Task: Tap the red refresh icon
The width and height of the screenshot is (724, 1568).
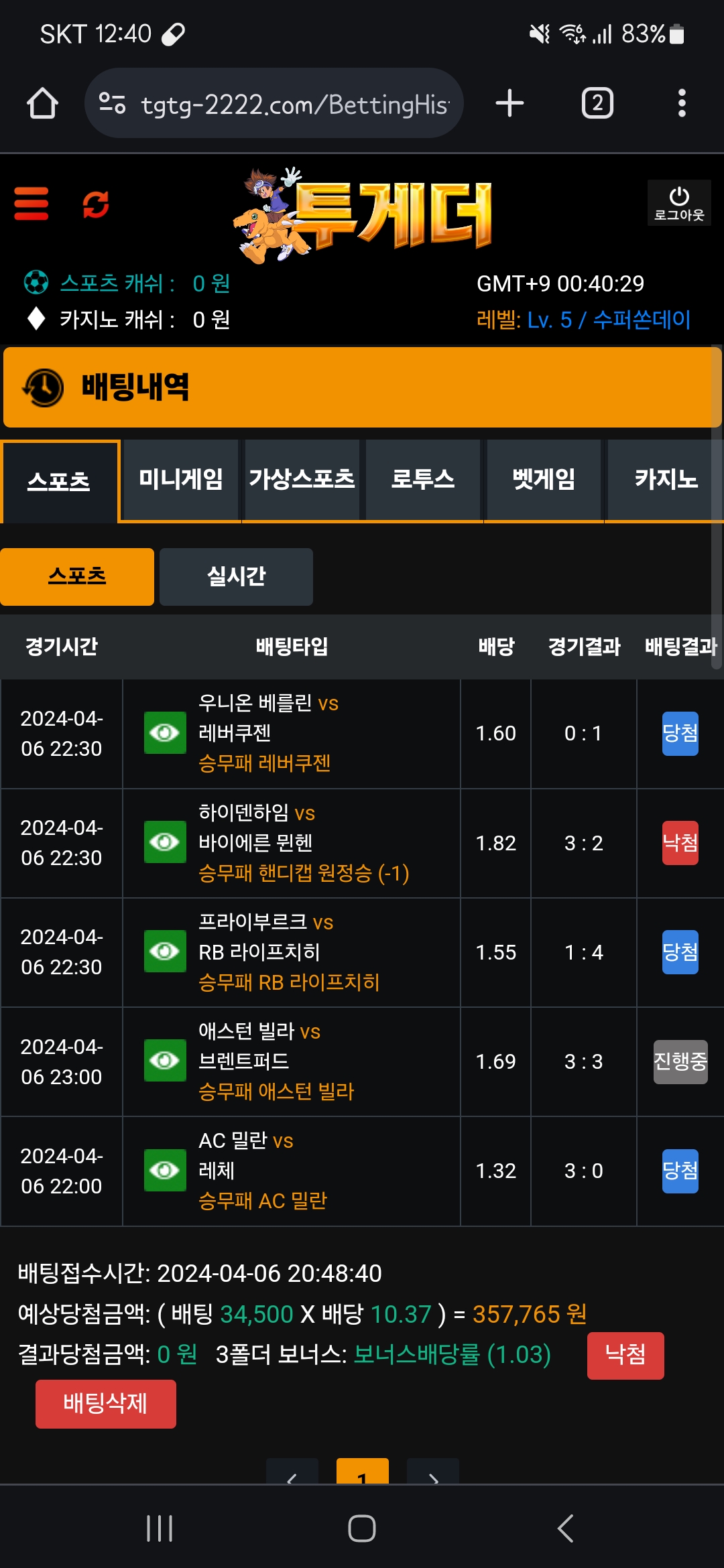Action: click(96, 204)
